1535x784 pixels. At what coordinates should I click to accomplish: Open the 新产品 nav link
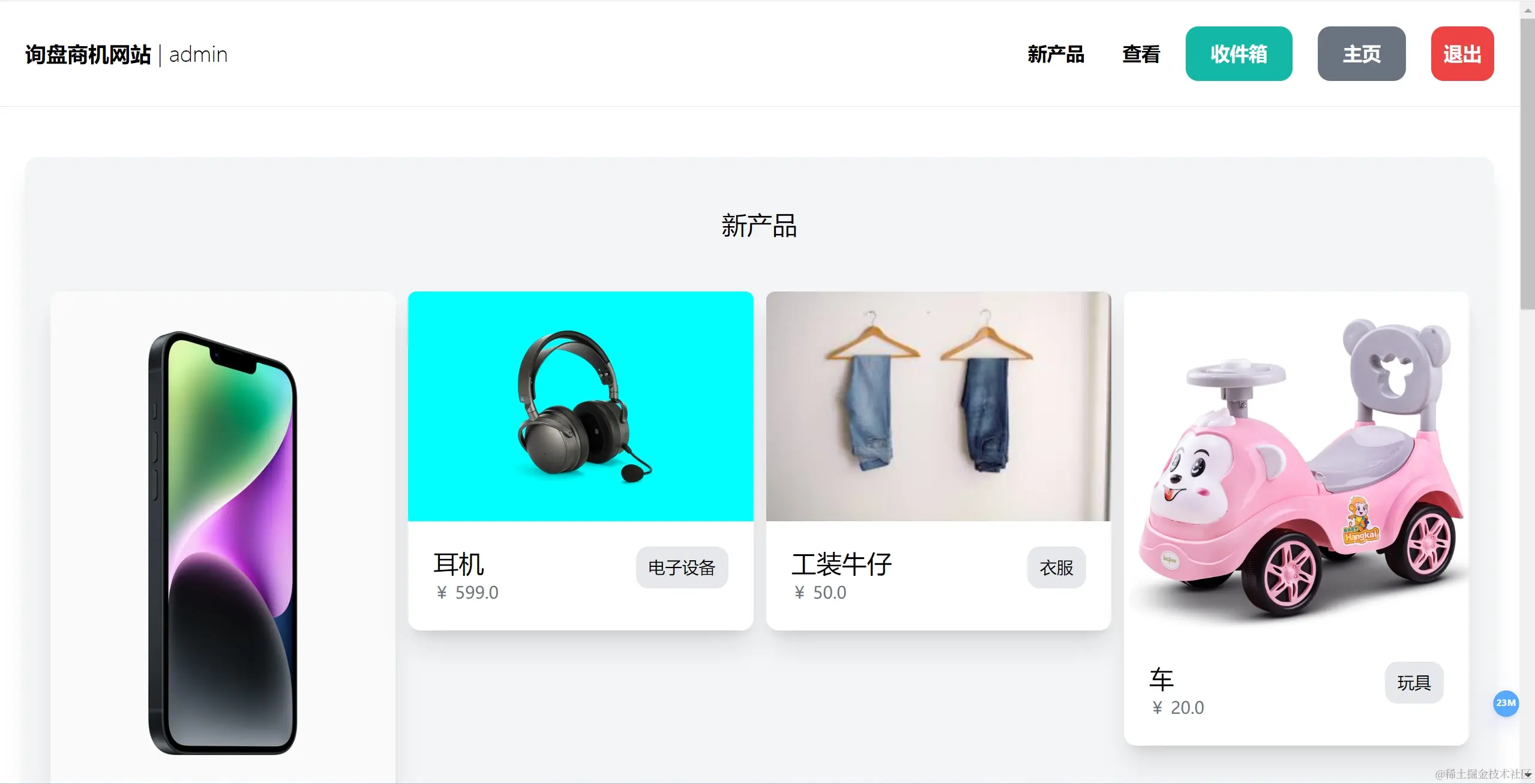[1056, 54]
